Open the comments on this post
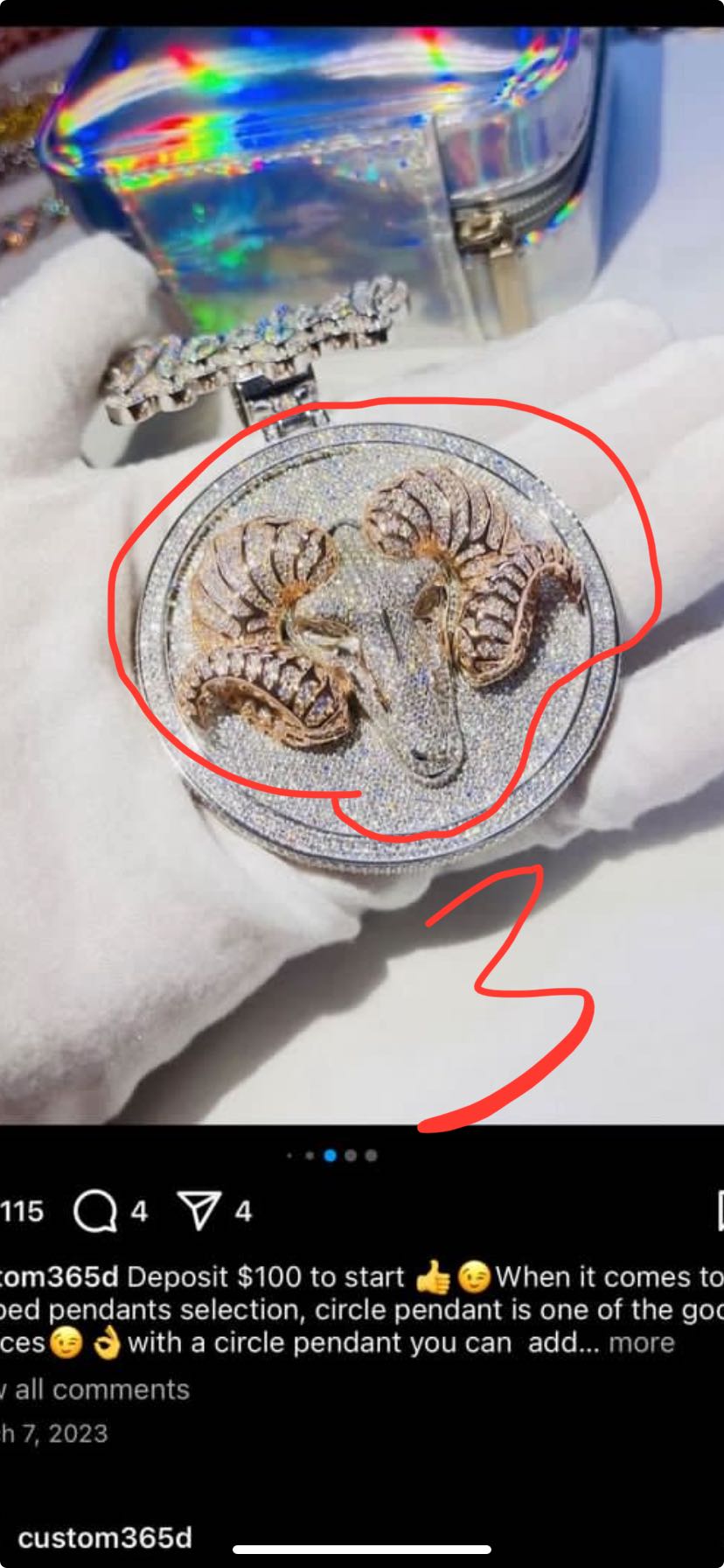 click(x=95, y=1212)
